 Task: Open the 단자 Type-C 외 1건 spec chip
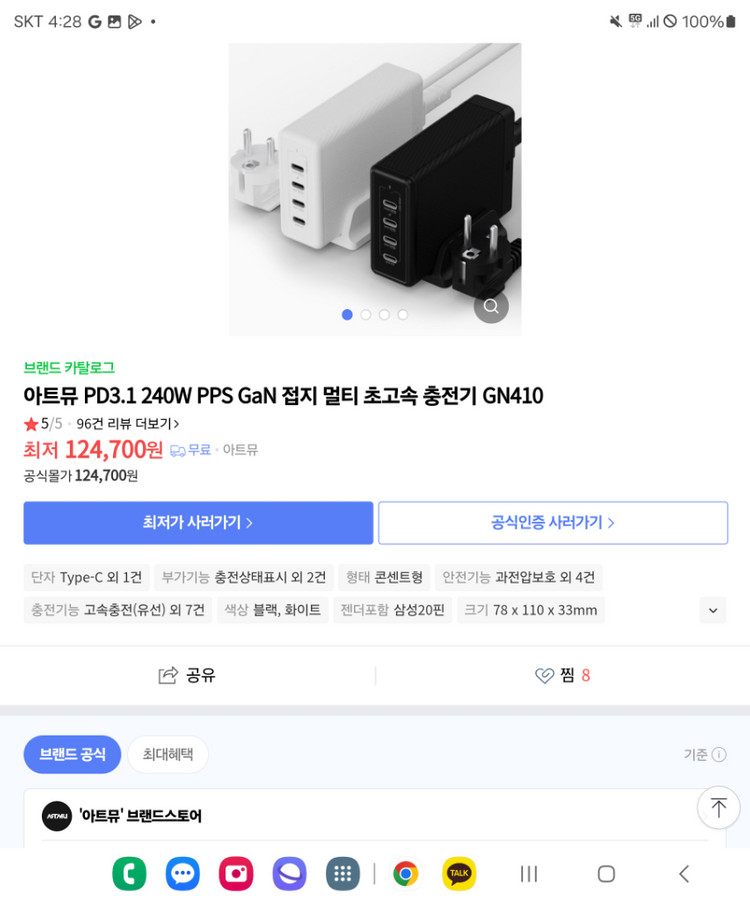coord(87,577)
